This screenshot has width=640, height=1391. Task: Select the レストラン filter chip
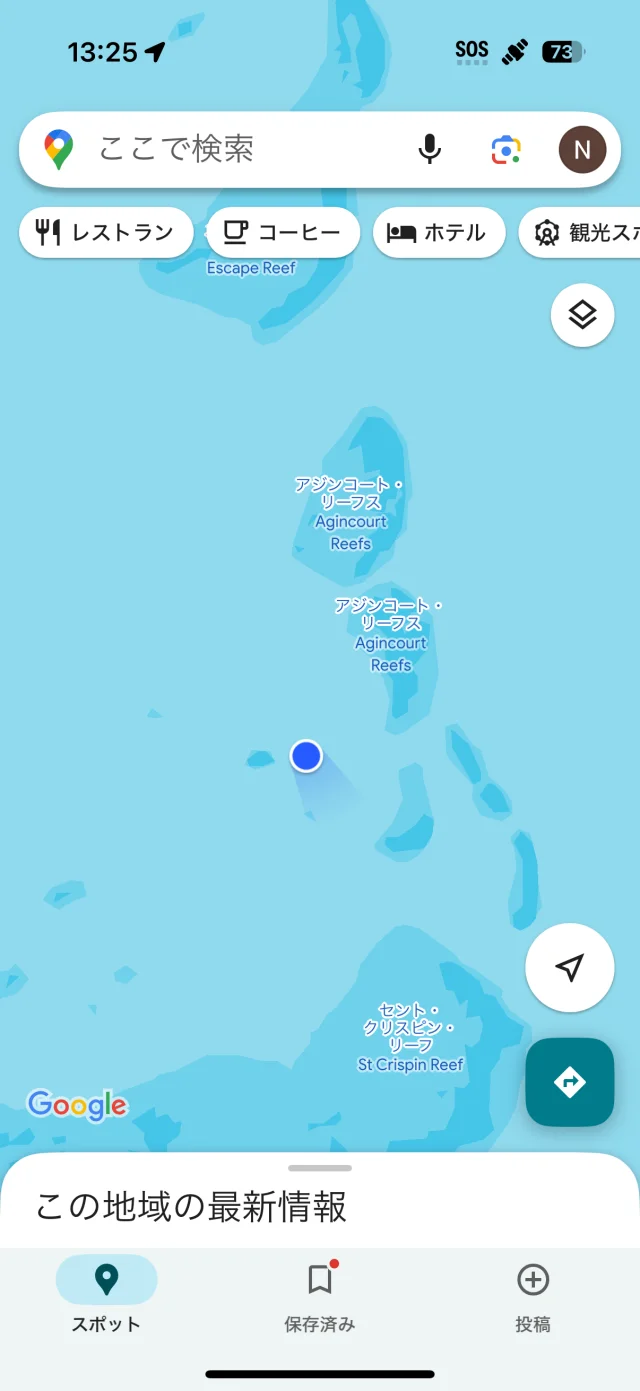106,233
